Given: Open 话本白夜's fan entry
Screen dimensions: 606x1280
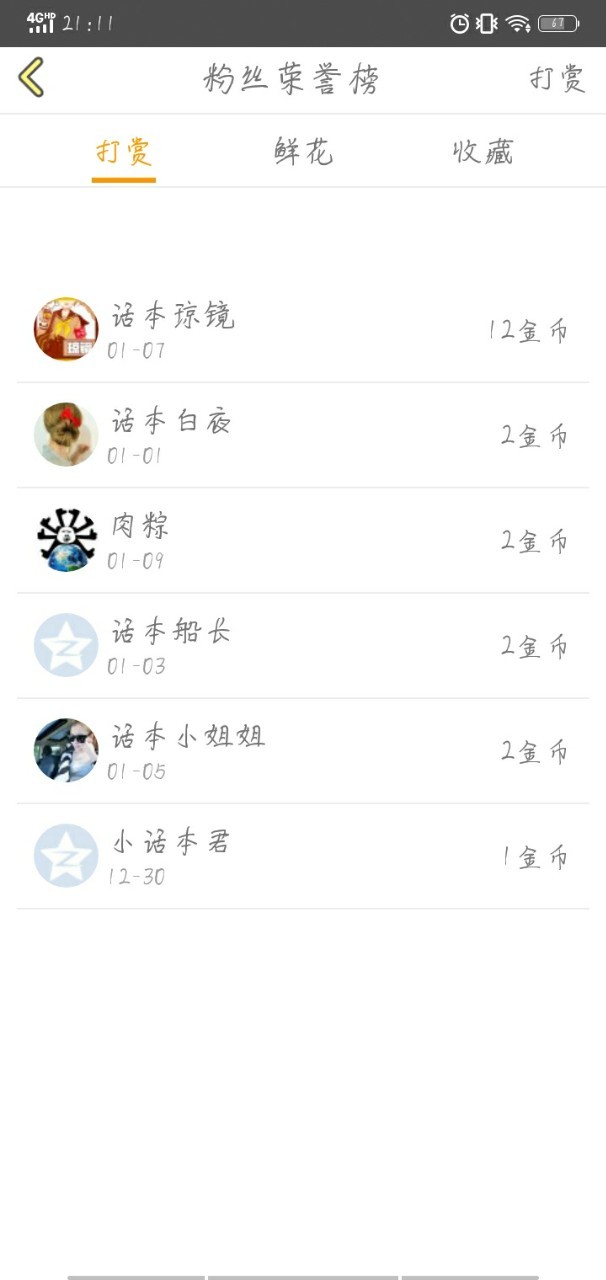Looking at the screenshot, I should [302, 435].
